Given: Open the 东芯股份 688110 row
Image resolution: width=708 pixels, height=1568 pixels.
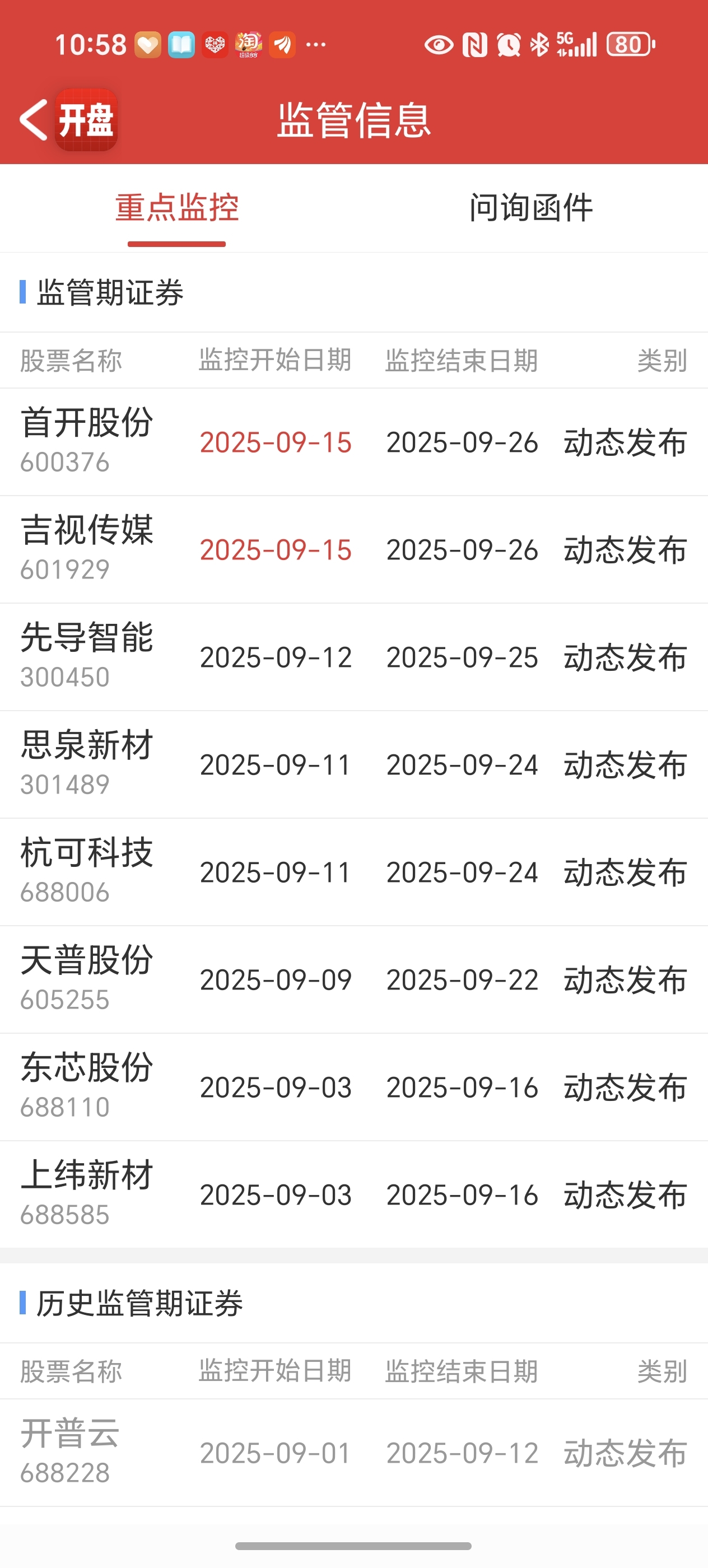Looking at the screenshot, I should coord(353,1087).
